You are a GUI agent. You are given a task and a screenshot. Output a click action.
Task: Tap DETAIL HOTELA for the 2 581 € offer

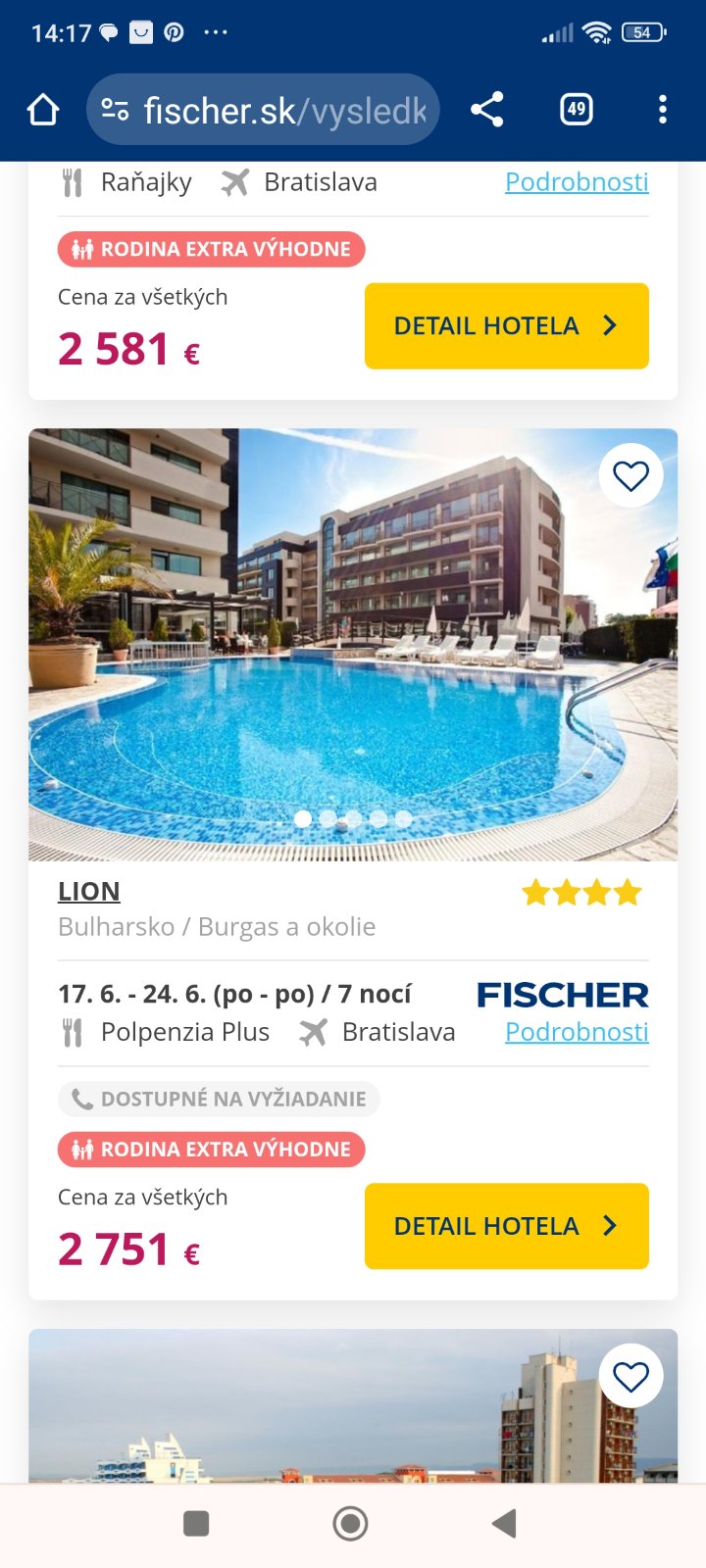[x=506, y=326]
